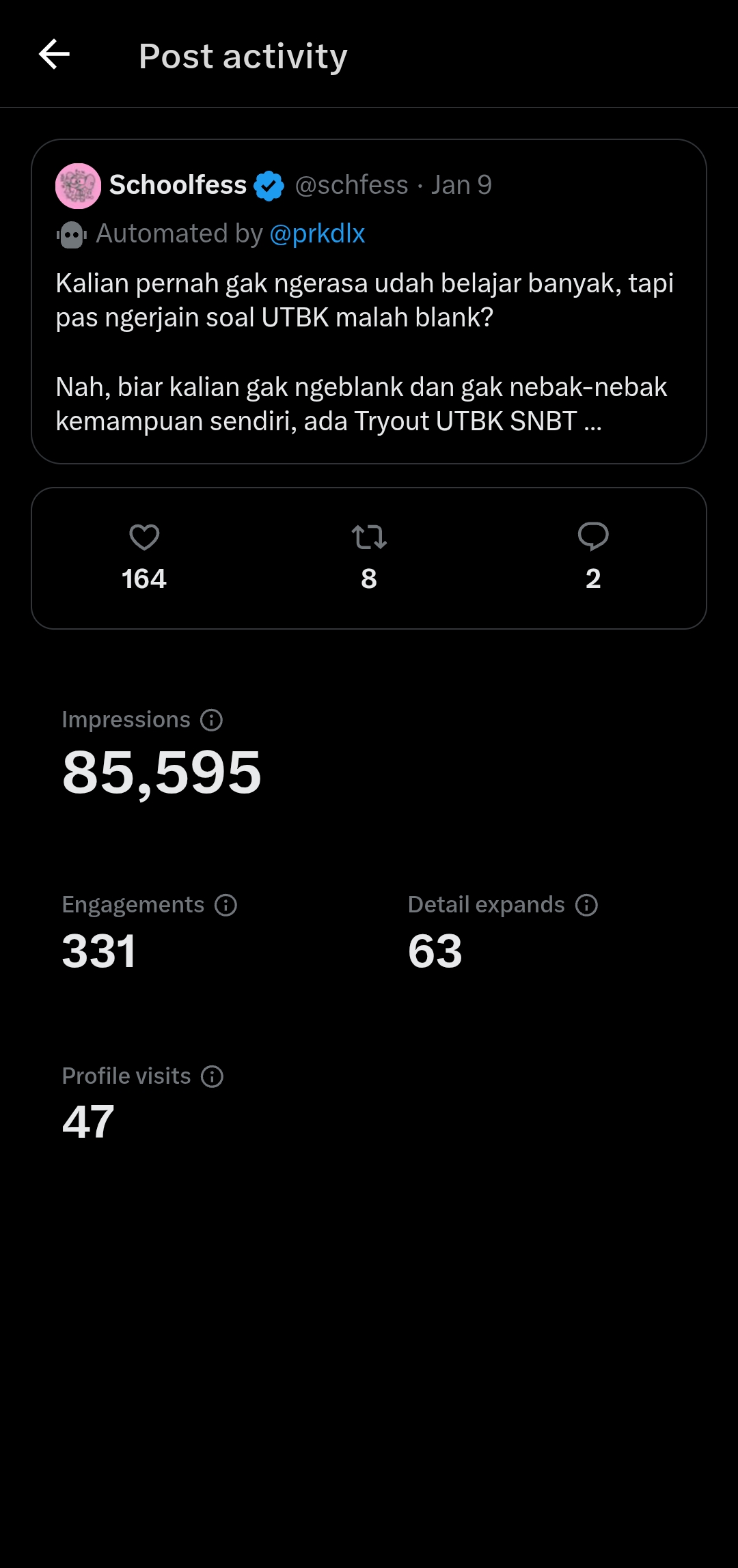
Task: Go back from Post activity
Action: pos(55,55)
